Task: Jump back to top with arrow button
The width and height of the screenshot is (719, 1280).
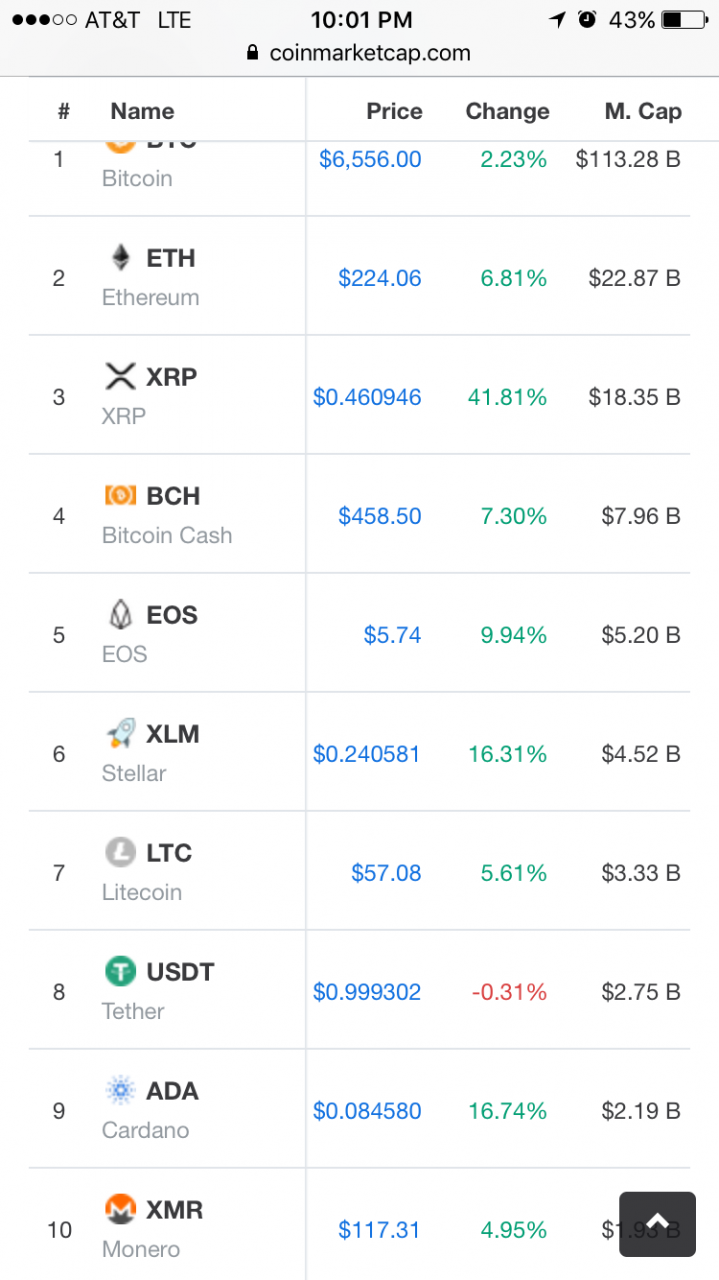Action: 657,1224
